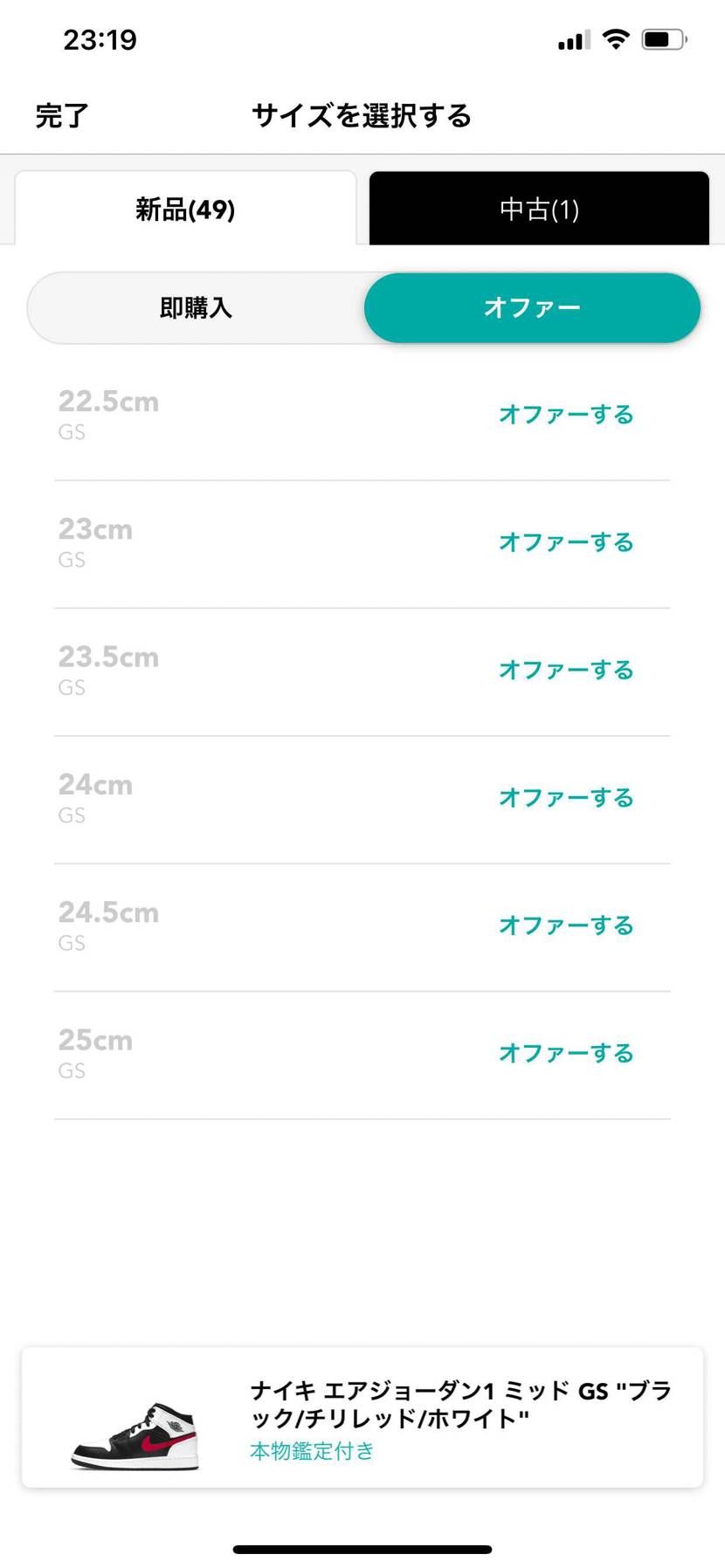Select the オファー toggle
This screenshot has width=725, height=1568.
532,307
